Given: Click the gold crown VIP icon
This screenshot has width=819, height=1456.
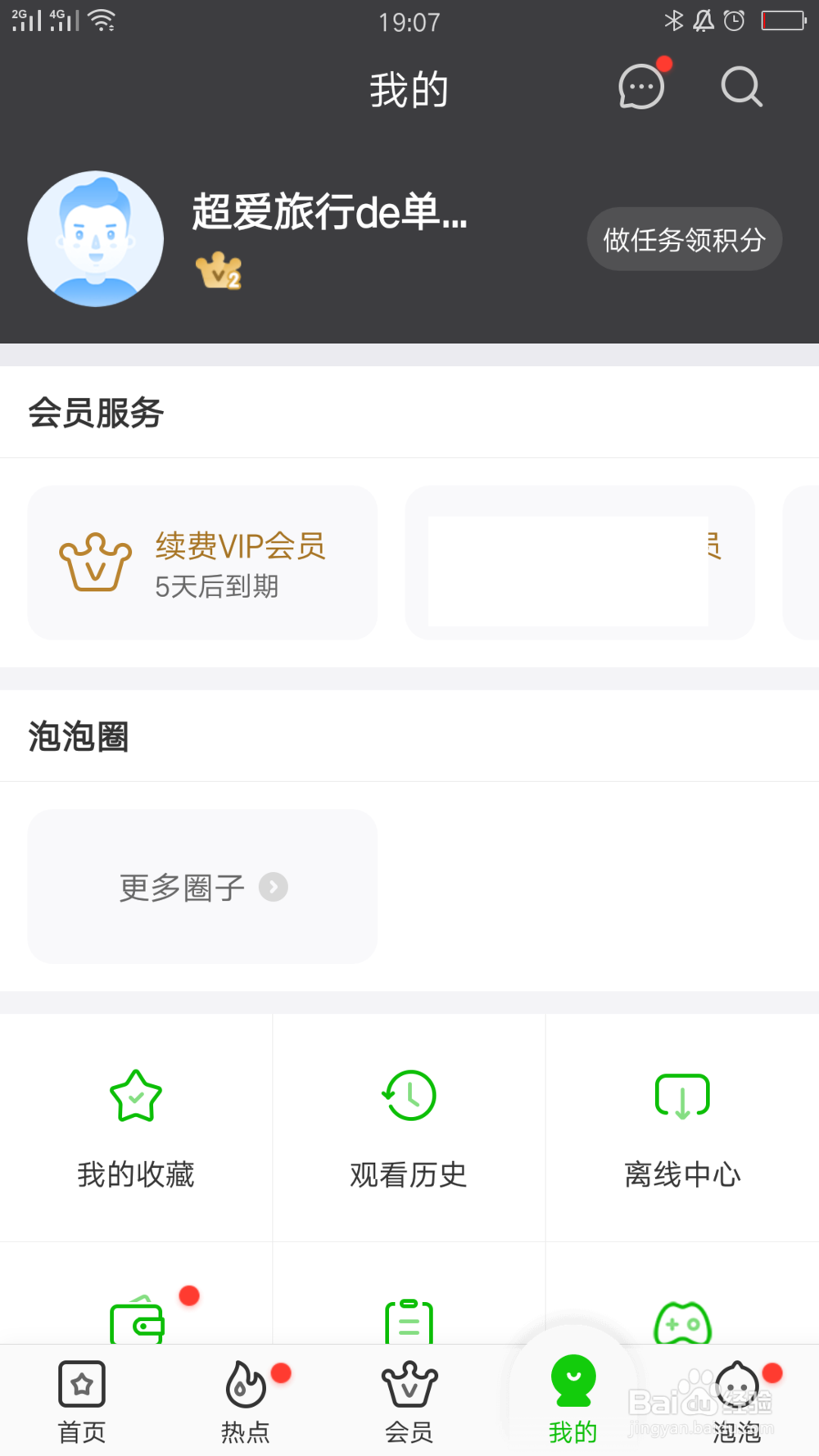Looking at the screenshot, I should (94, 563).
